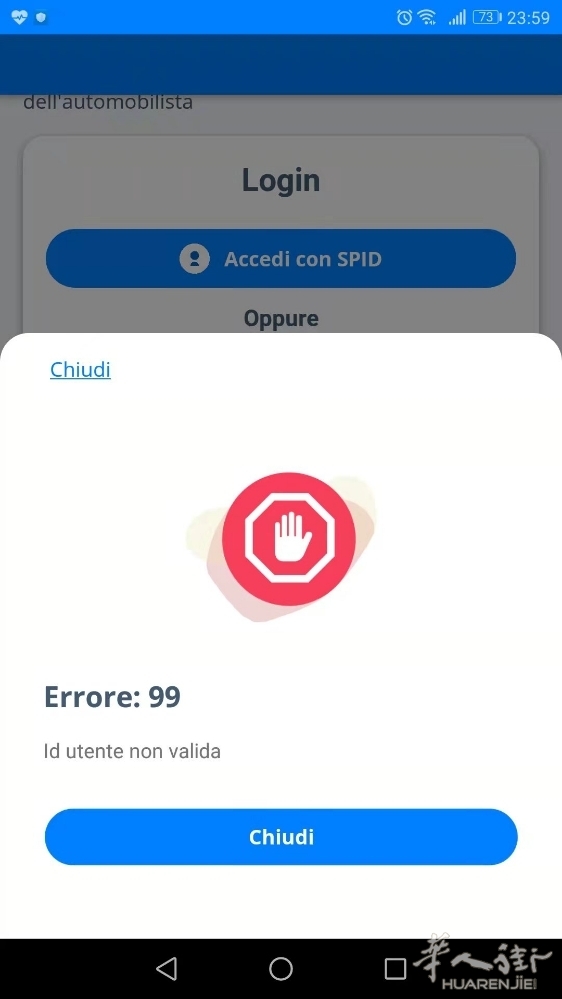Go back with the system back button

click(x=166, y=969)
